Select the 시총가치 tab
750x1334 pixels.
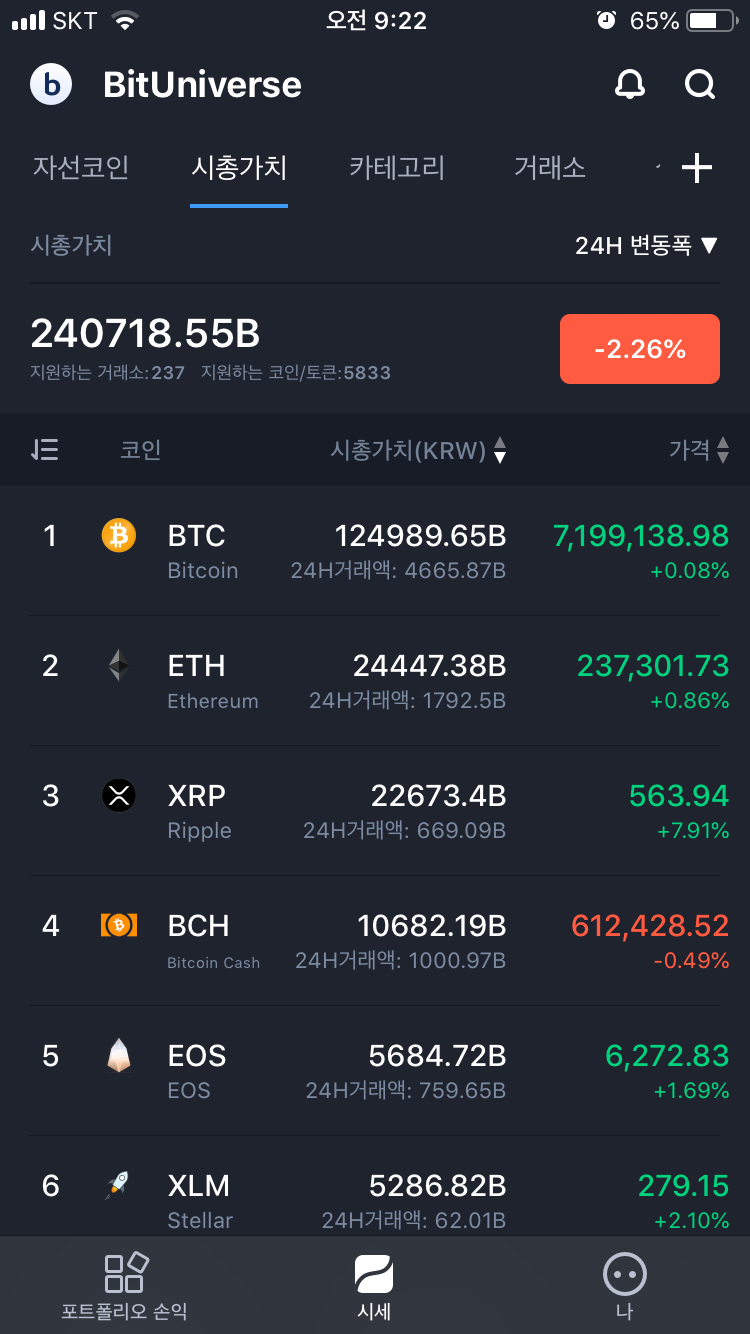pyautogui.click(x=239, y=168)
